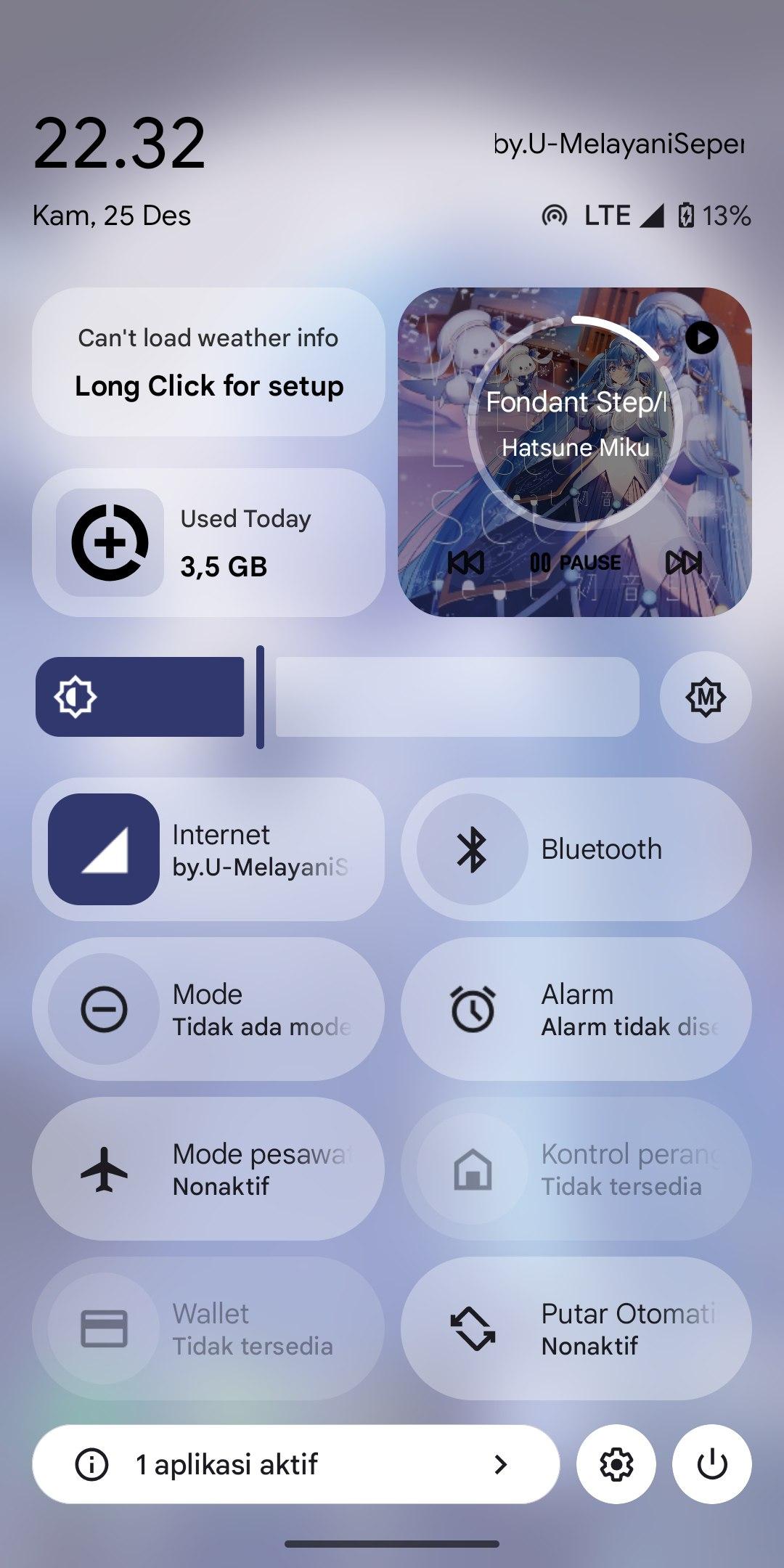784x1568 pixels.
Task: Set brightness on the slider bar
Action: [456, 697]
